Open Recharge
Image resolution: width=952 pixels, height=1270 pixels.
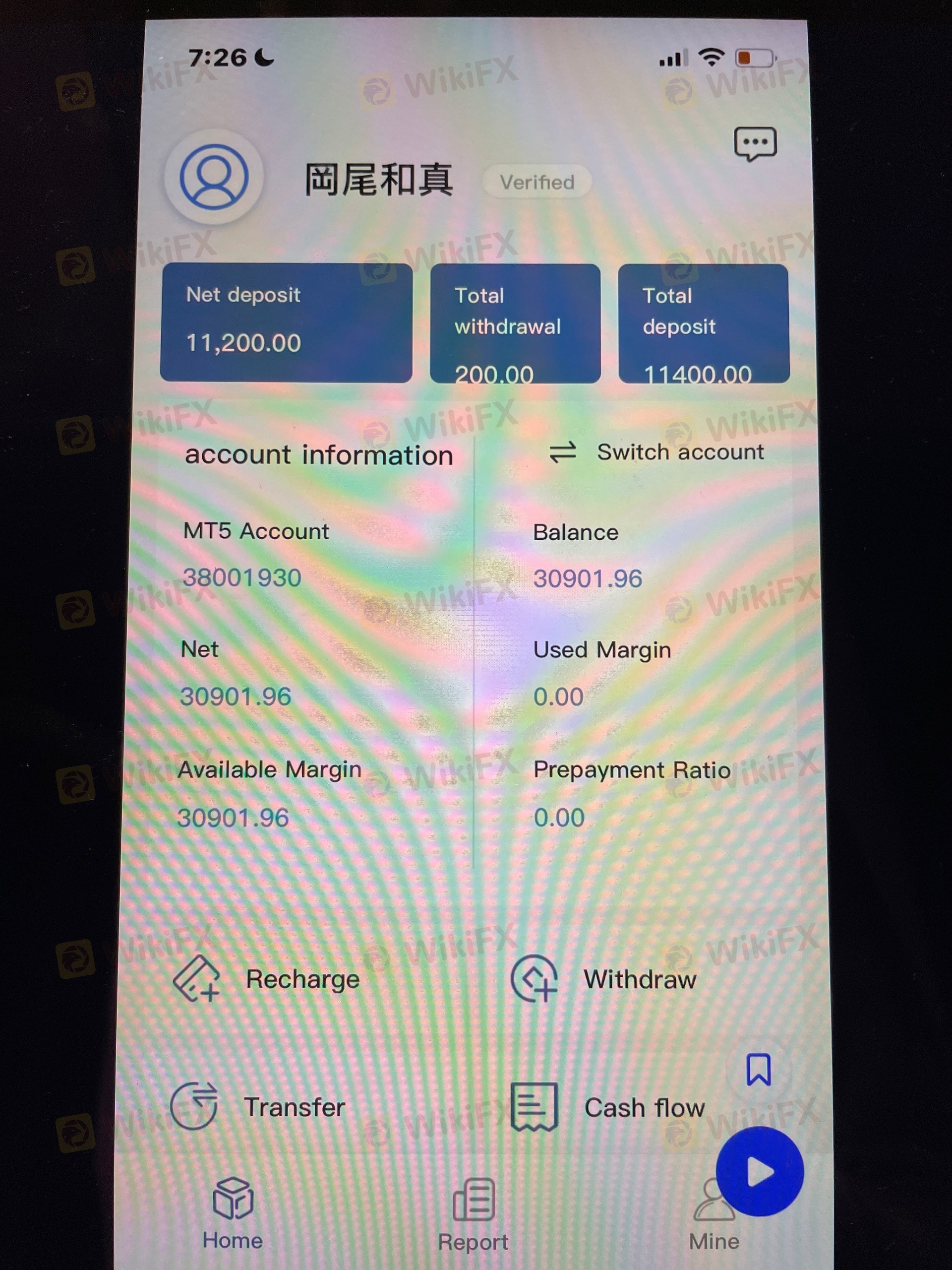coord(267,979)
